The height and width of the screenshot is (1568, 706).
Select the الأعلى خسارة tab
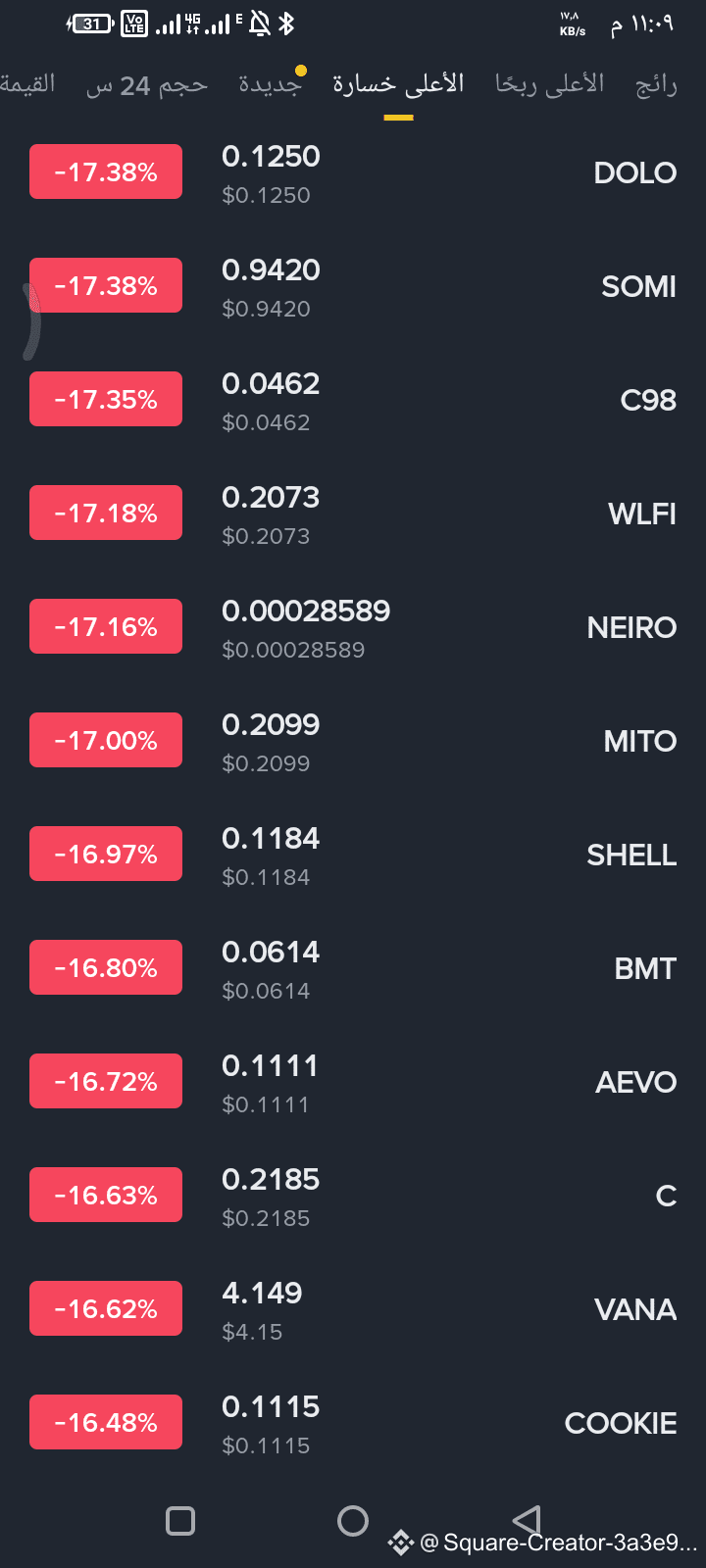398,85
